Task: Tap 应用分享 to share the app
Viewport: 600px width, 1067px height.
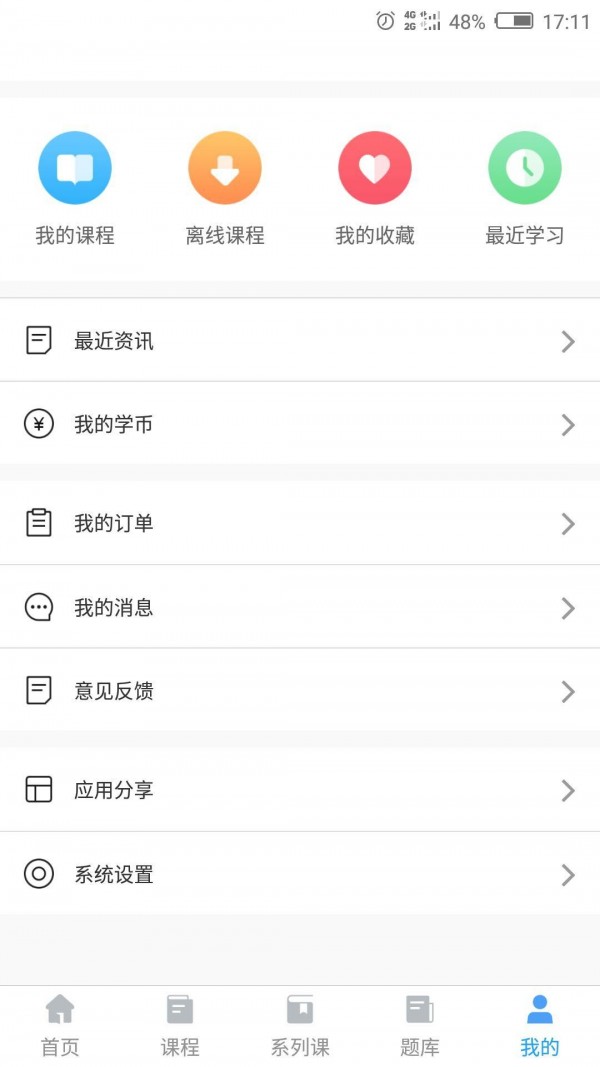Action: tap(300, 790)
